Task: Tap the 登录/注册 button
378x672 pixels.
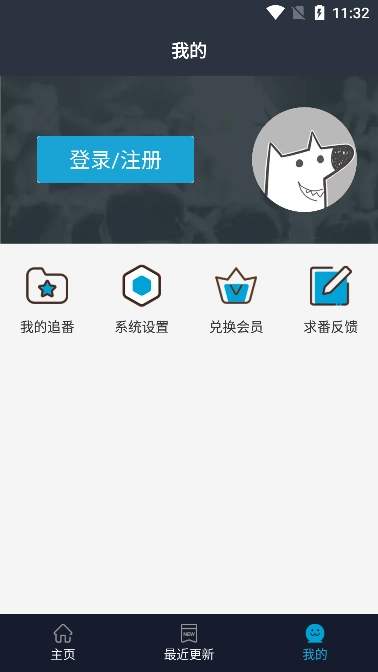Action: tap(115, 159)
